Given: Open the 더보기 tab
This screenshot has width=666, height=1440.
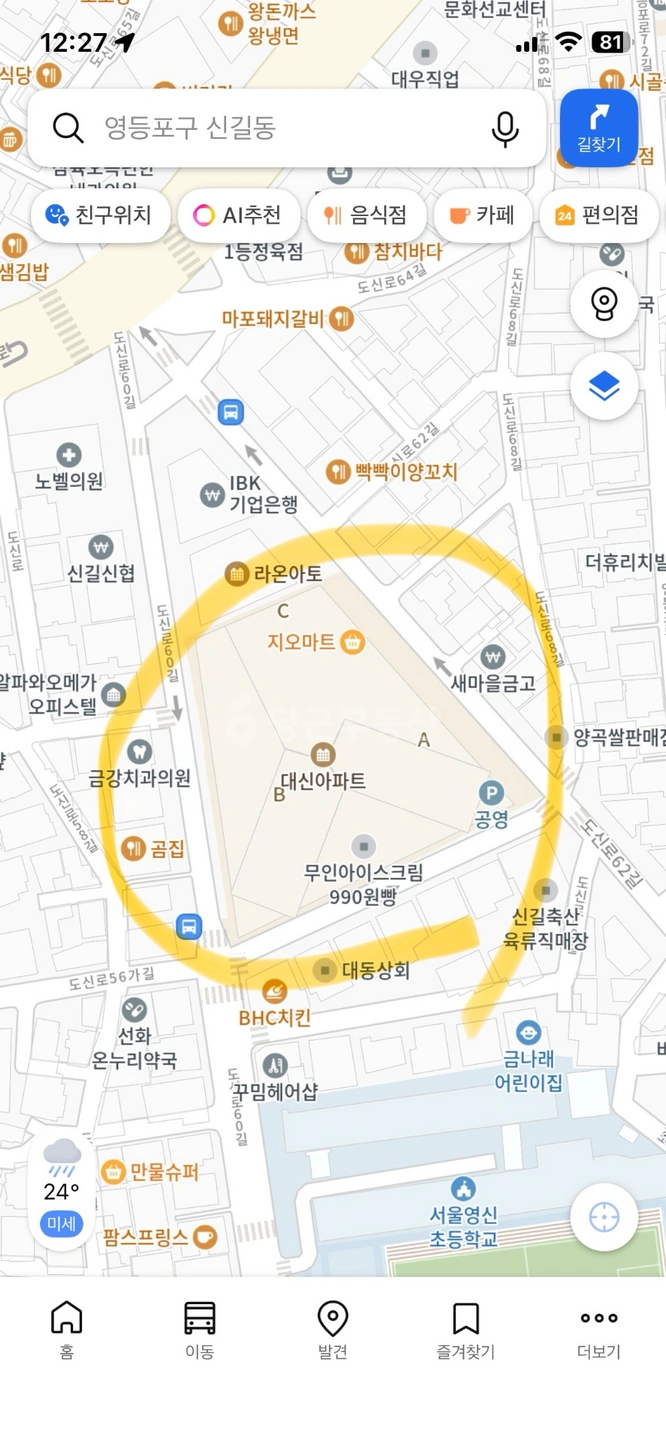Looking at the screenshot, I should 599,1331.
